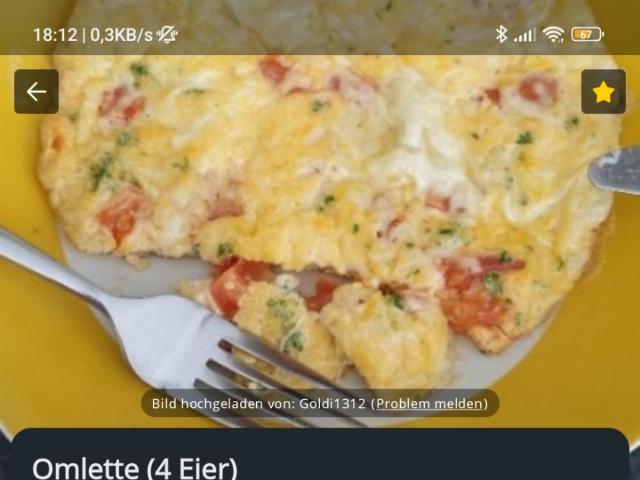Toggle the favorite star for this recipe
Screen dimensions: 640x480
[603, 92]
